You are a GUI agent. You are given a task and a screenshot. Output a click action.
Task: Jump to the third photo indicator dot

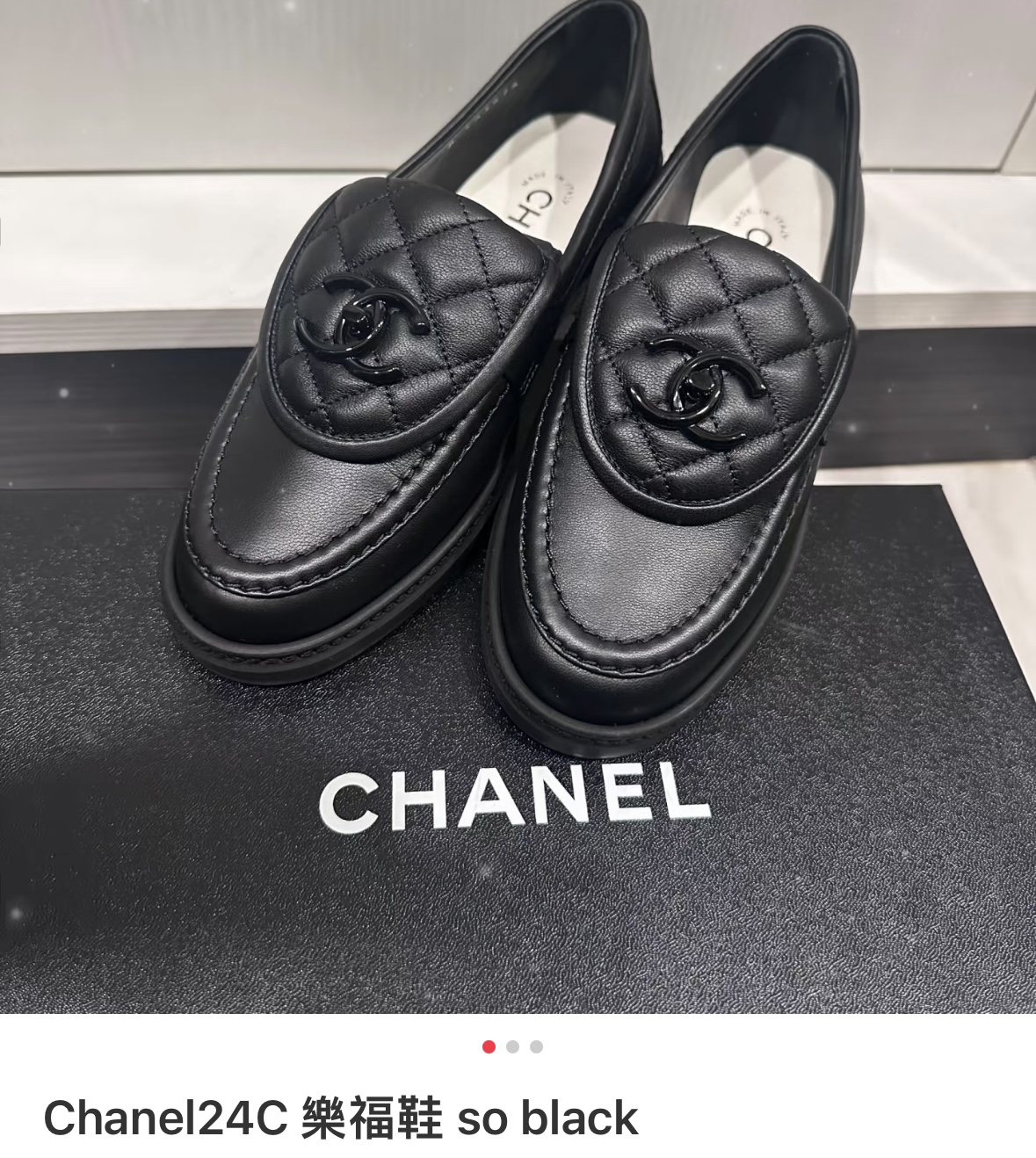537,1046
